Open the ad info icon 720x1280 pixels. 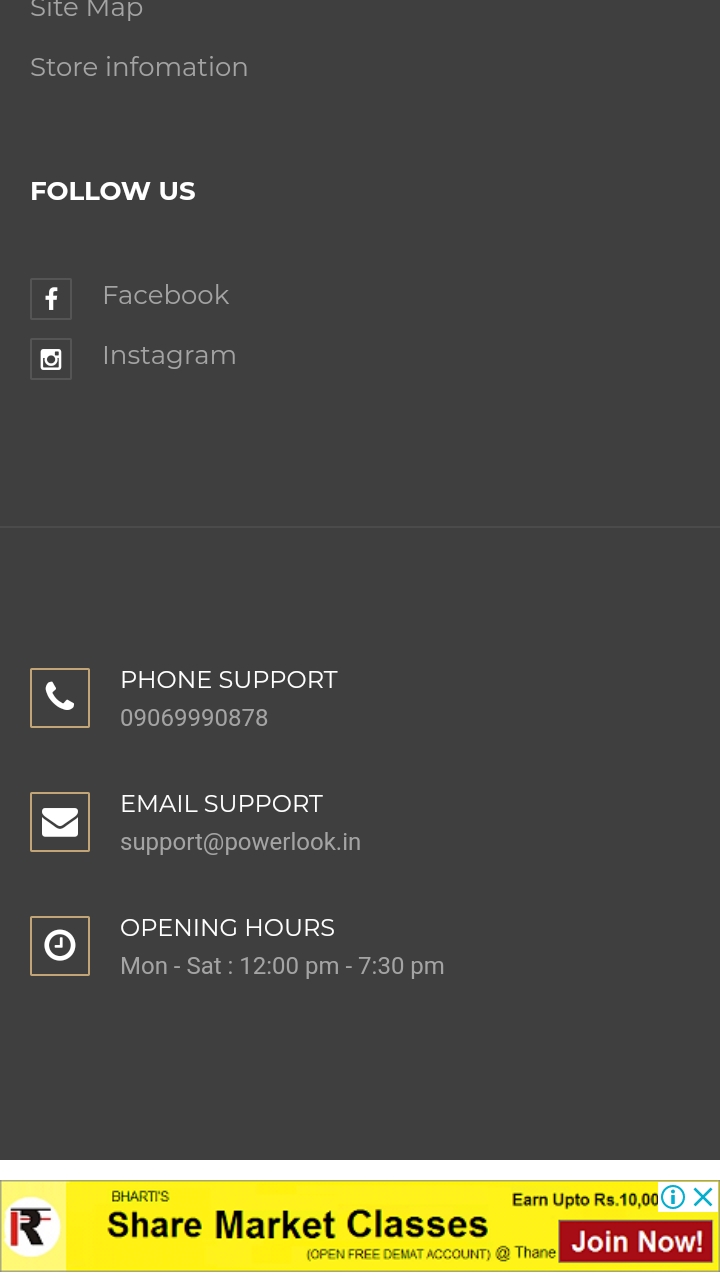pos(673,1197)
